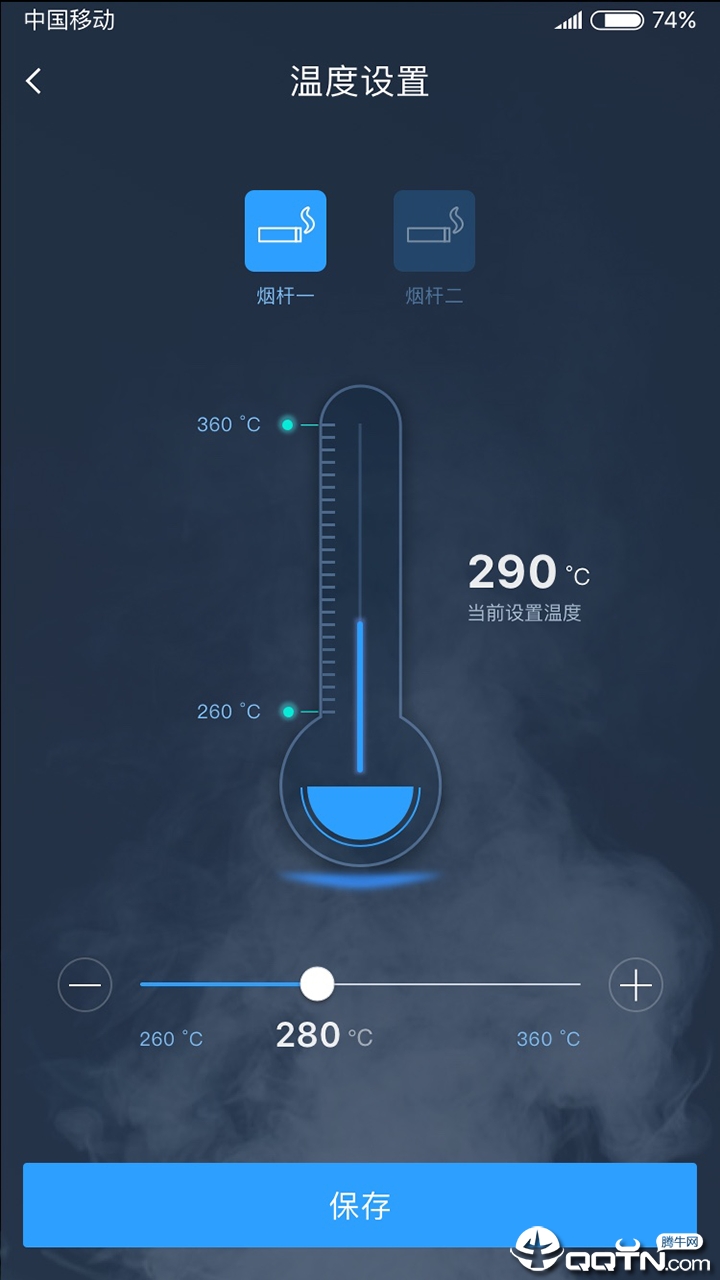This screenshot has height=1280, width=720.
Task: Go back from temperature settings
Action: 34,81
